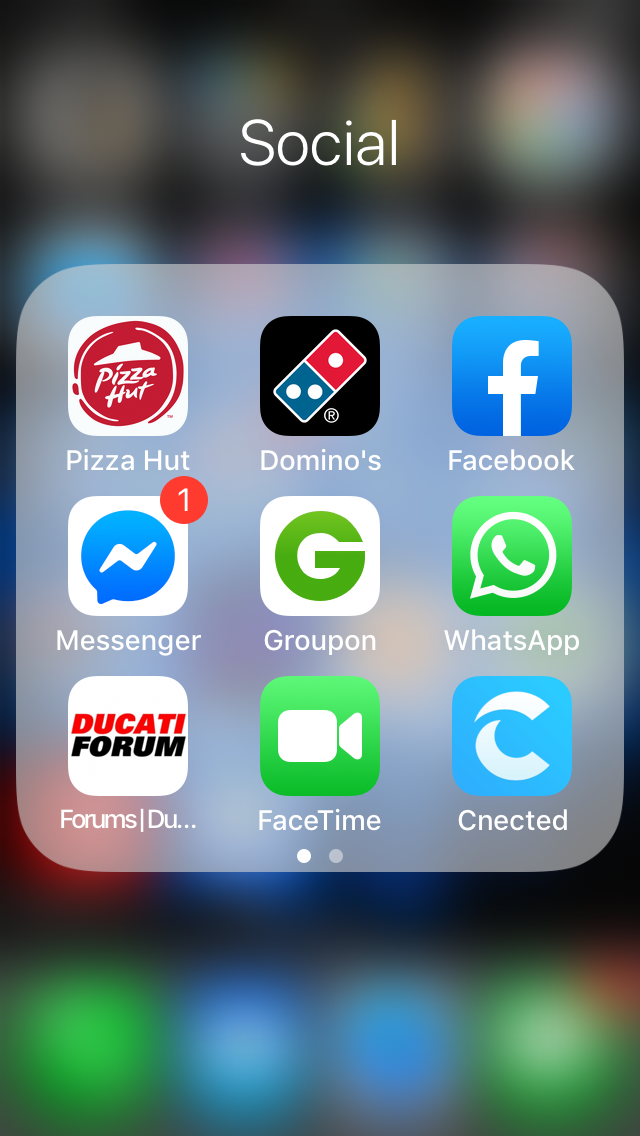This screenshot has width=640, height=1136.
Task: Launch the Groupon app
Action: 320,556
